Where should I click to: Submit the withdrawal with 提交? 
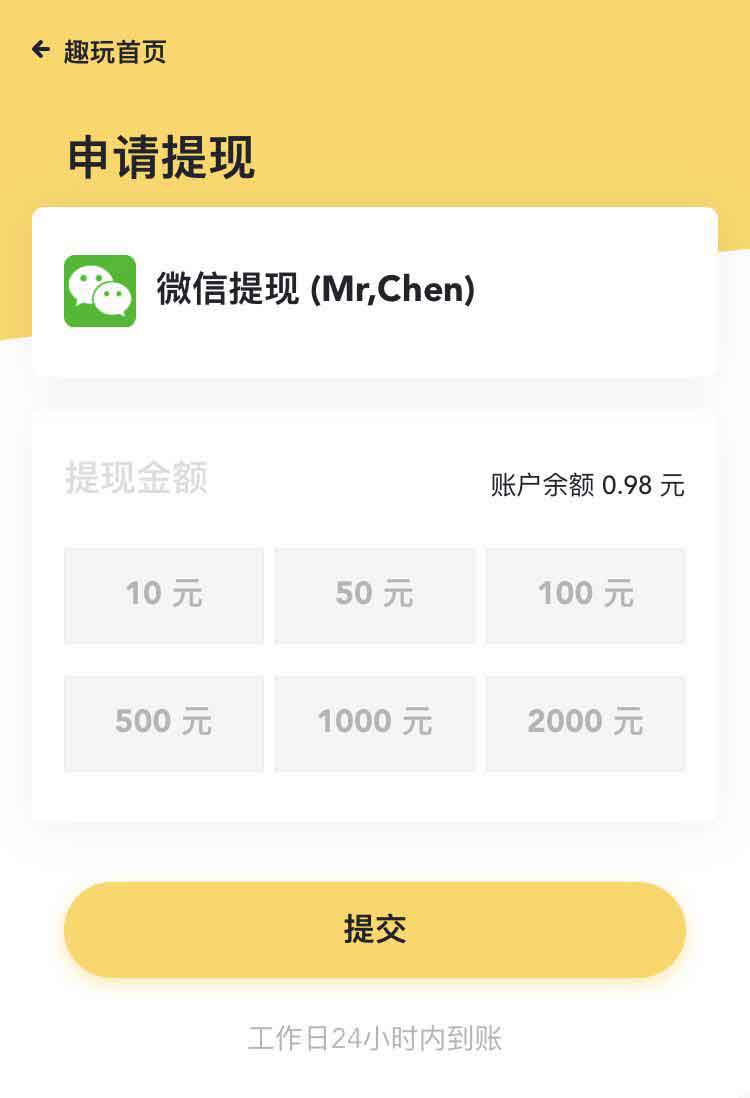[375, 929]
